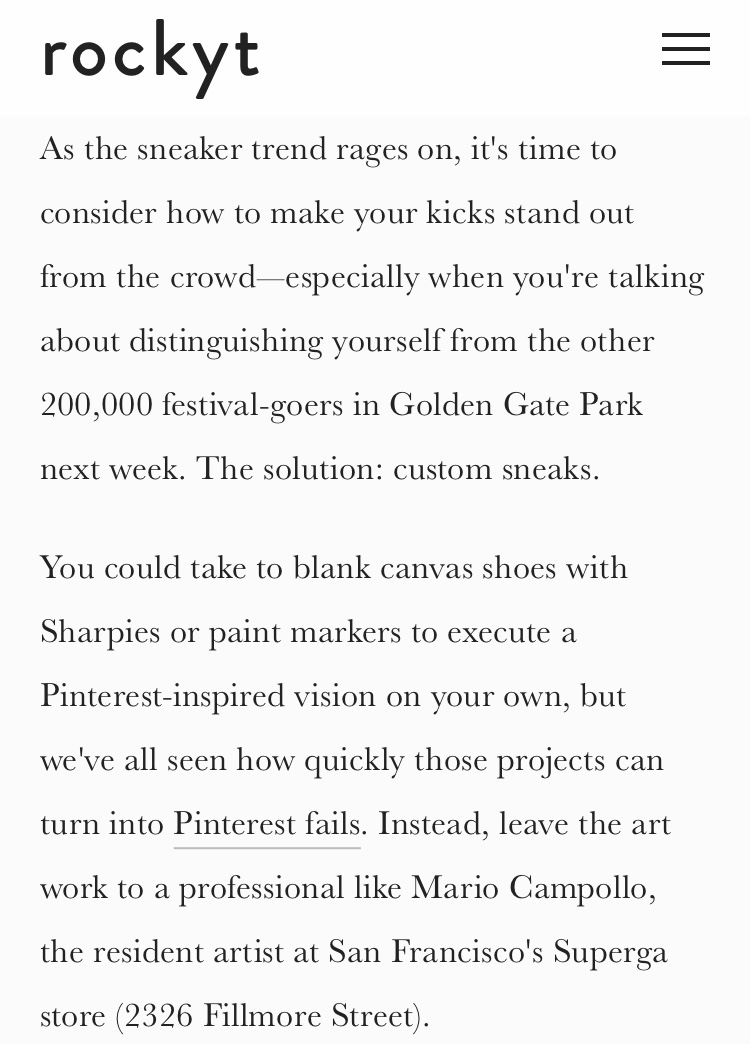Go to the rockyt home page
The width and height of the screenshot is (750, 1044).
point(151,56)
